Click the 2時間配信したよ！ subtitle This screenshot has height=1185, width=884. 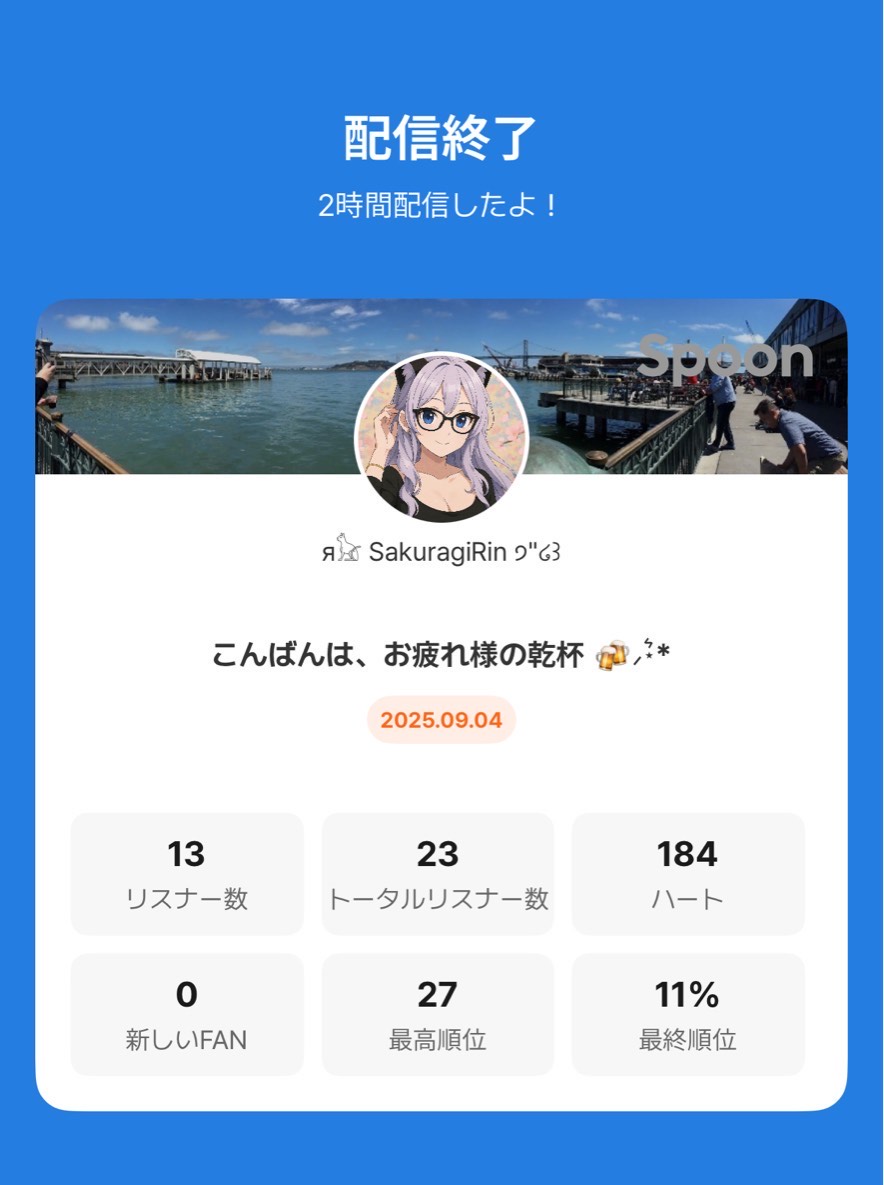[x=441, y=206]
